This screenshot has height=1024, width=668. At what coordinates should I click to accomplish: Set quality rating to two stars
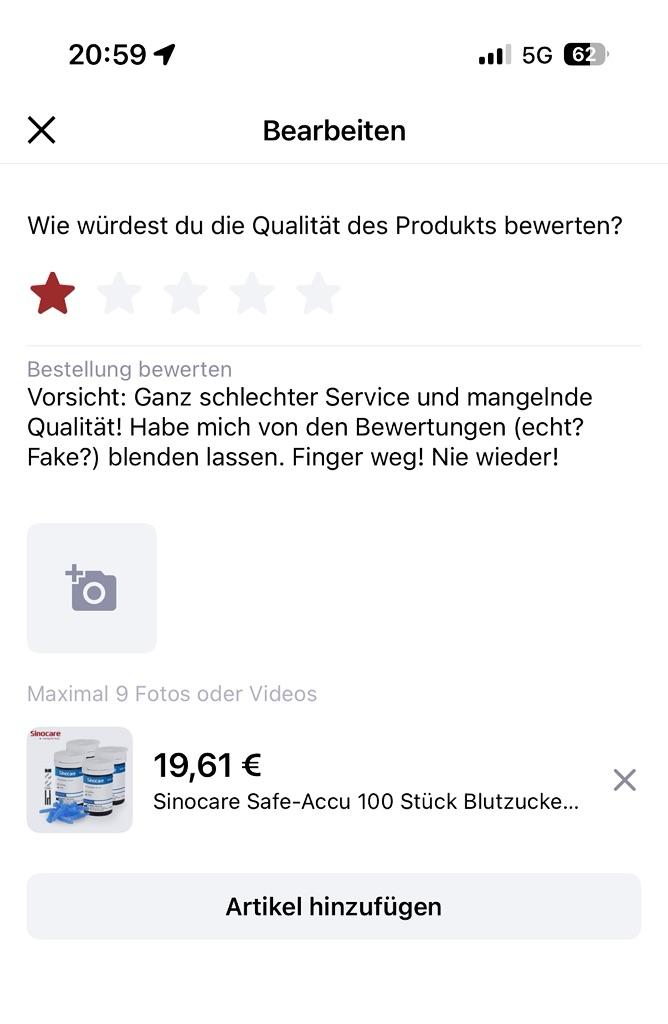point(119,294)
